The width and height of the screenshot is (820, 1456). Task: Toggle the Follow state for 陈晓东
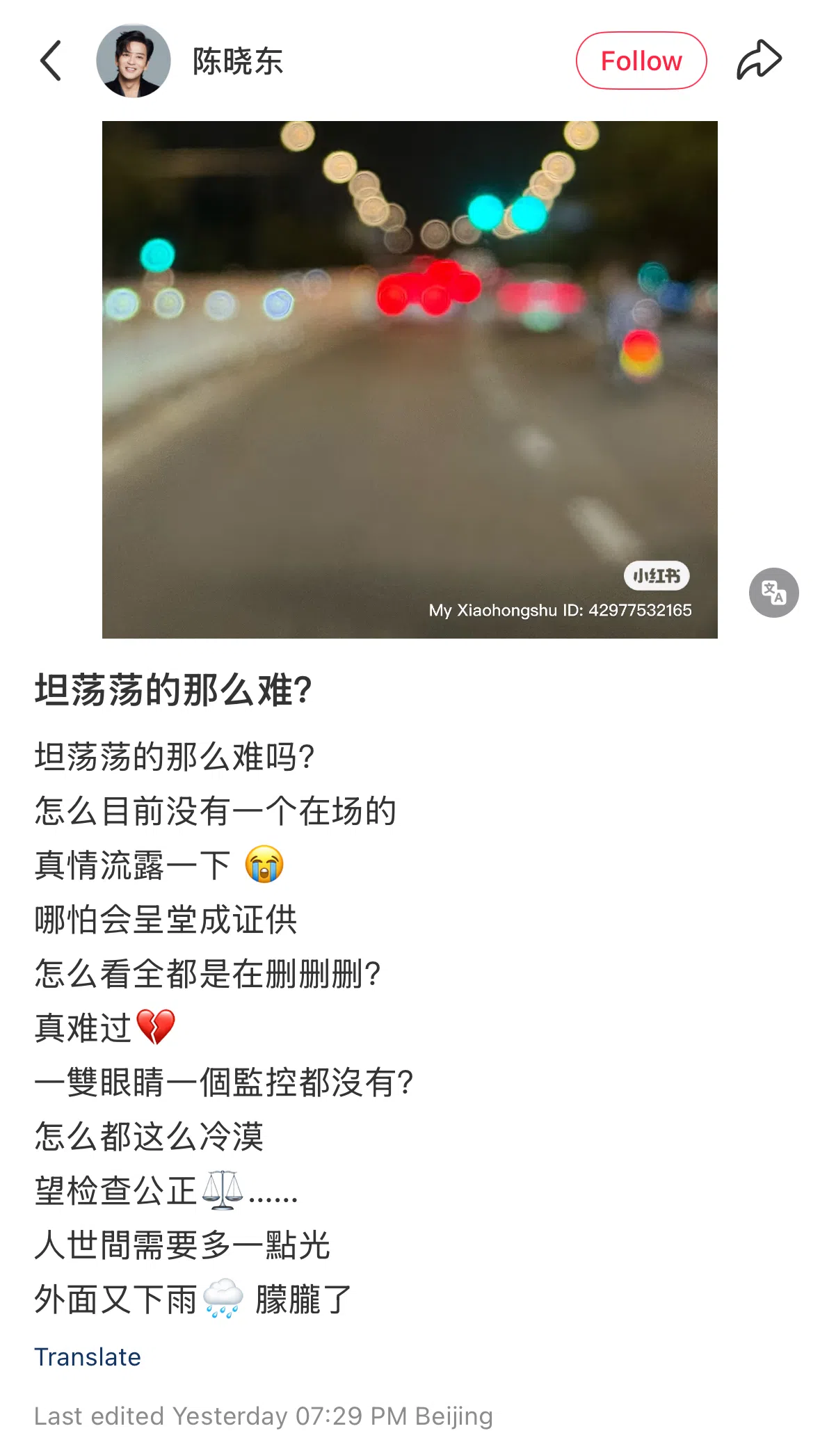tap(641, 60)
